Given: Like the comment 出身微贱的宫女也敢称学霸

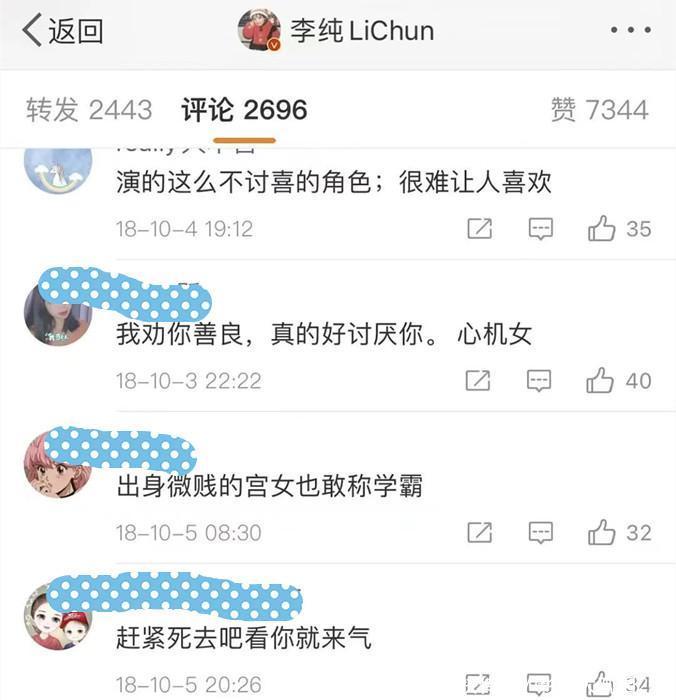Looking at the screenshot, I should (x=602, y=533).
